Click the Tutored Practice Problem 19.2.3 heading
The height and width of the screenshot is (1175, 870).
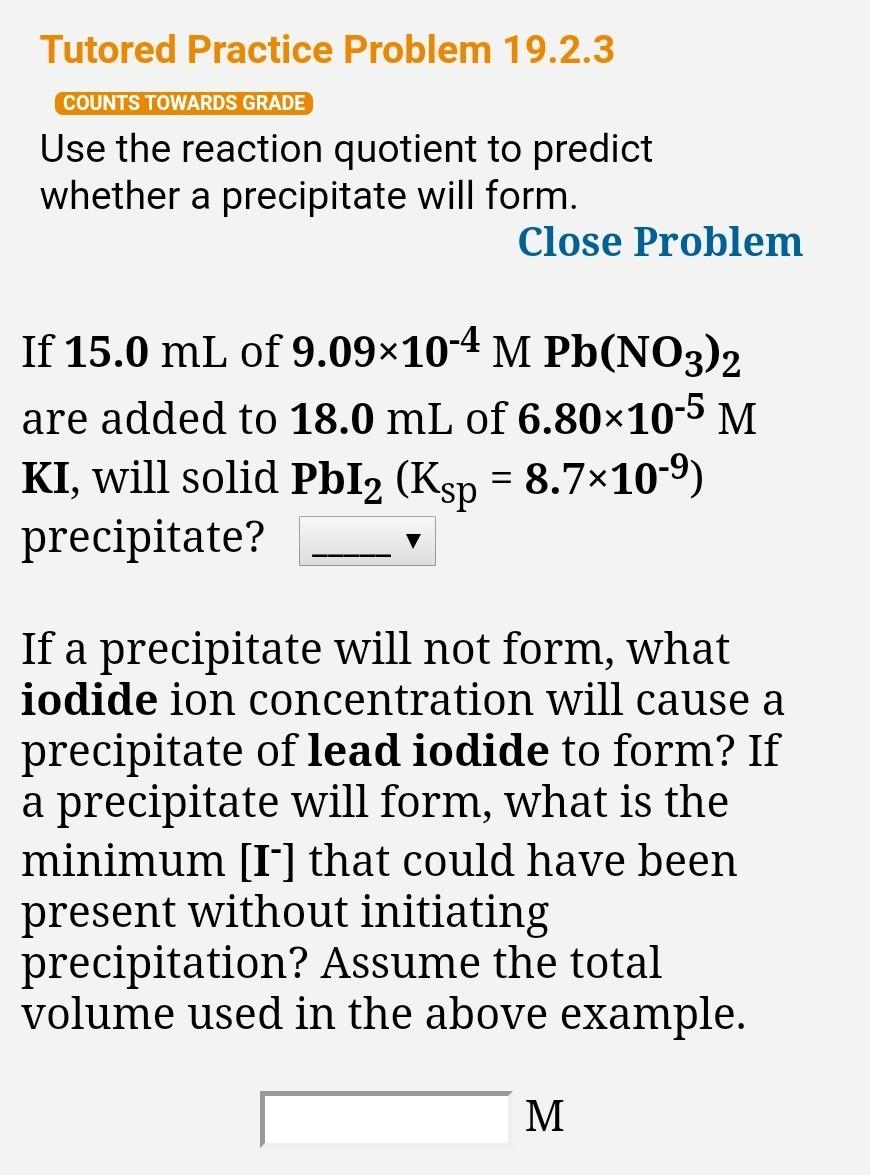tap(327, 49)
